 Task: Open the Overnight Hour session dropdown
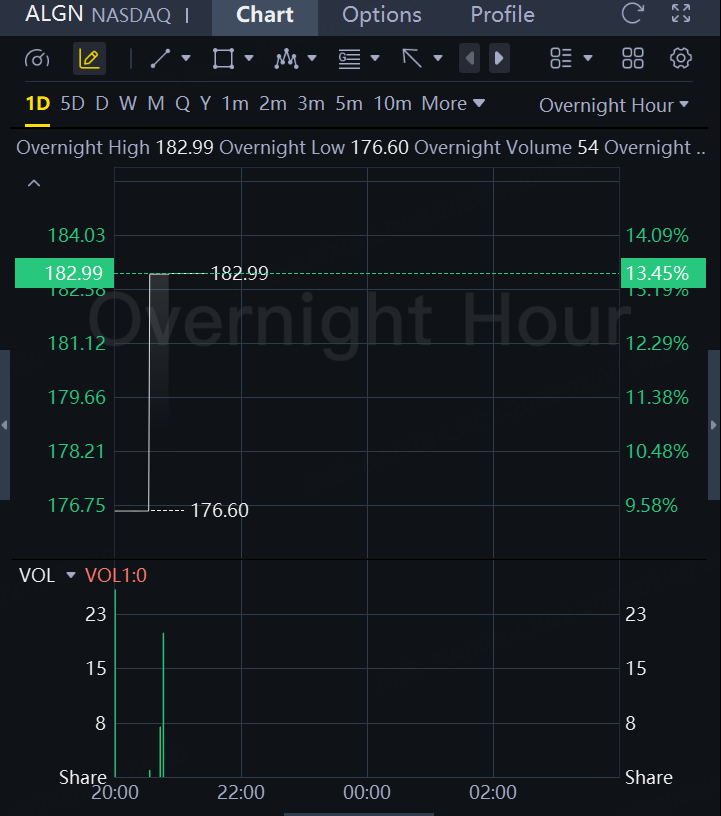pos(614,105)
